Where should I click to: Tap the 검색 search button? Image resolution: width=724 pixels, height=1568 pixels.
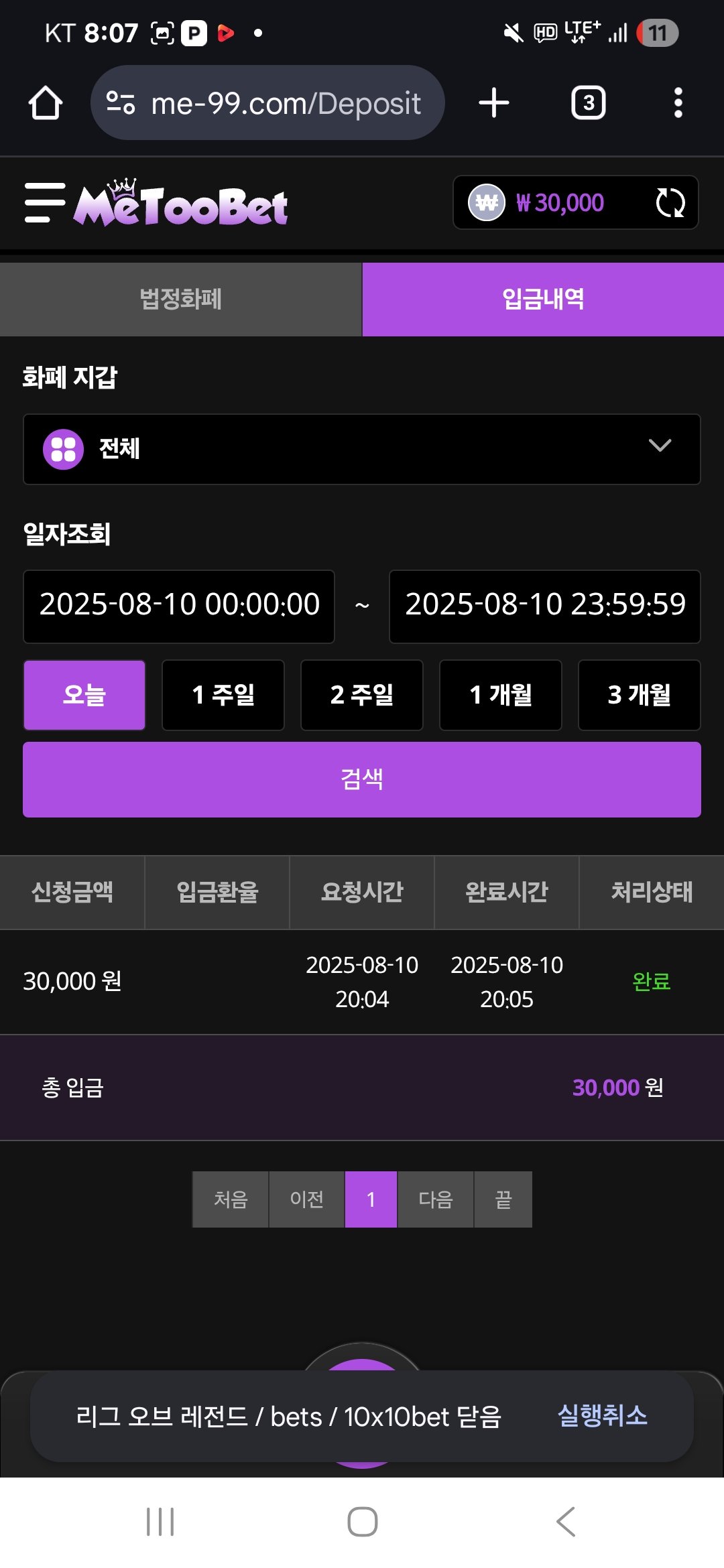(x=362, y=779)
